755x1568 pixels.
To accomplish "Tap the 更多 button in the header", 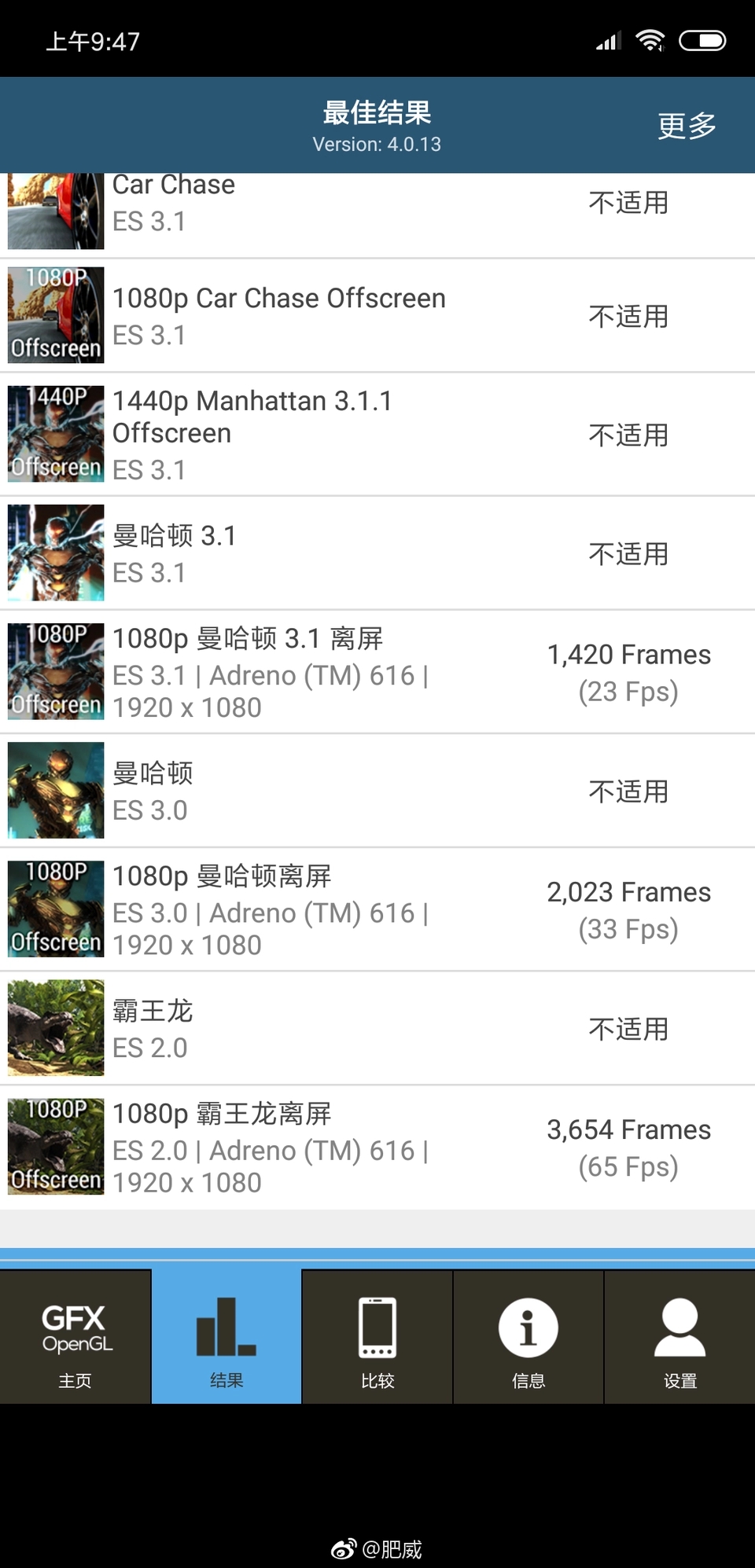I will click(687, 126).
